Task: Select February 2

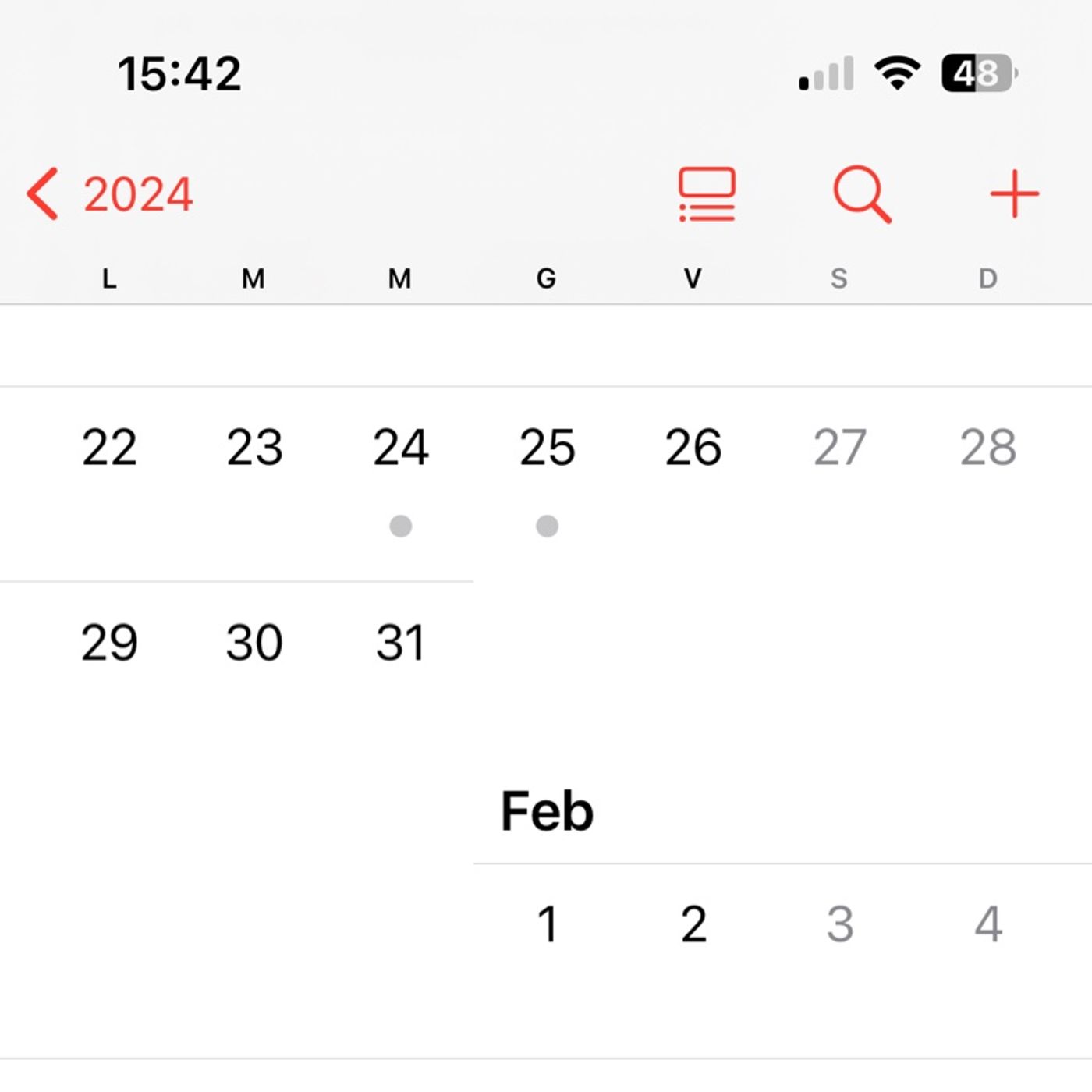Action: 693,924
